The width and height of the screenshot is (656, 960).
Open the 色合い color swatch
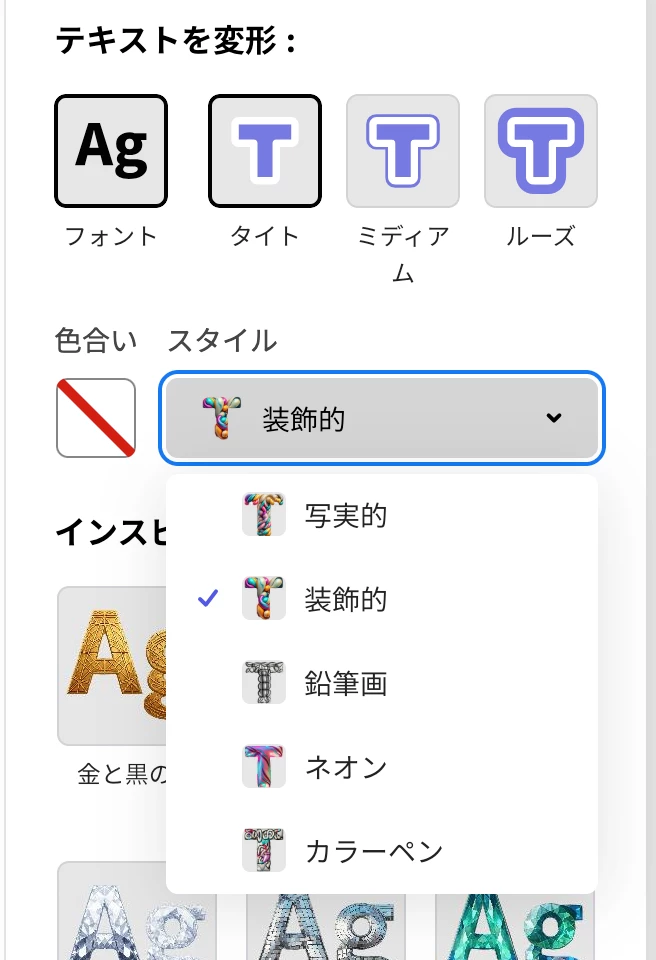(x=96, y=418)
